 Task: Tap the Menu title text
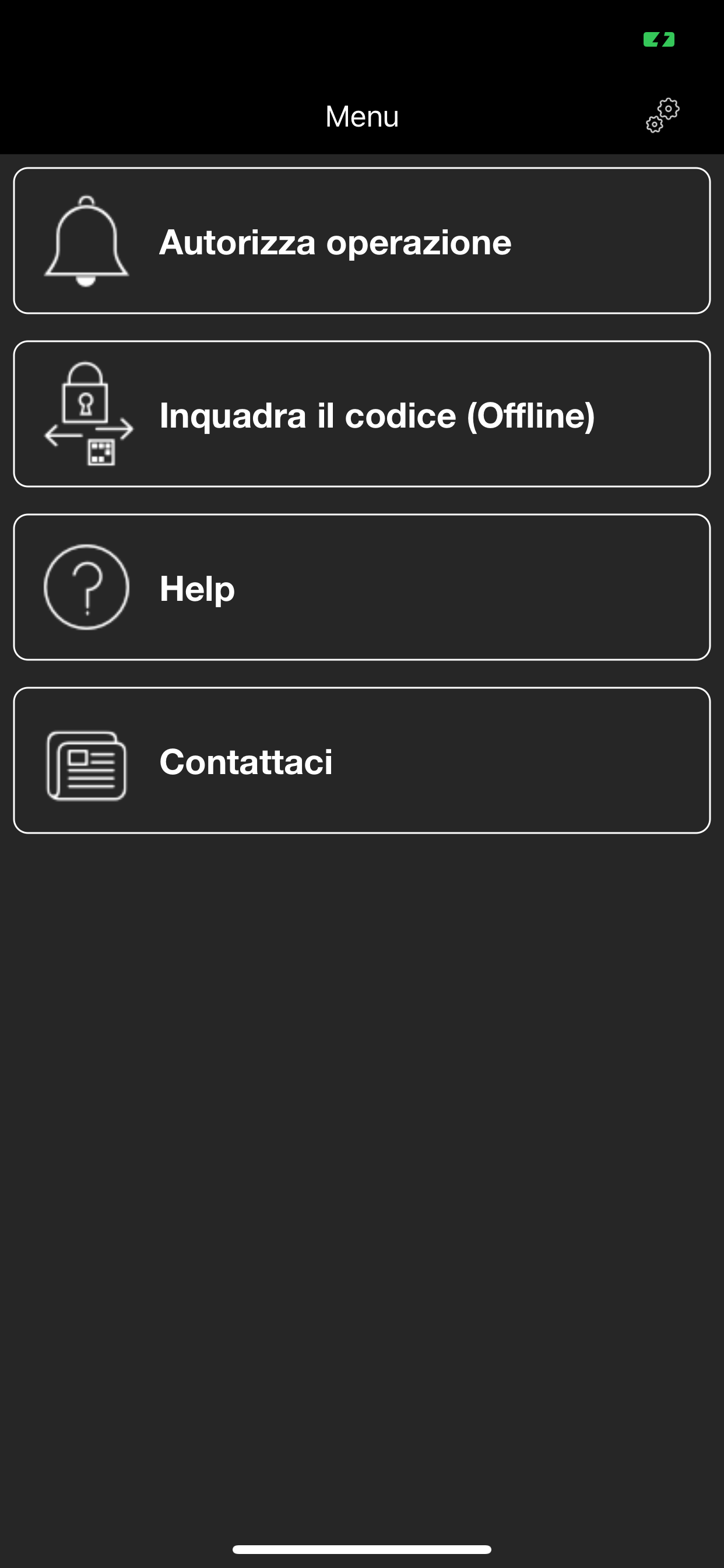tap(362, 116)
